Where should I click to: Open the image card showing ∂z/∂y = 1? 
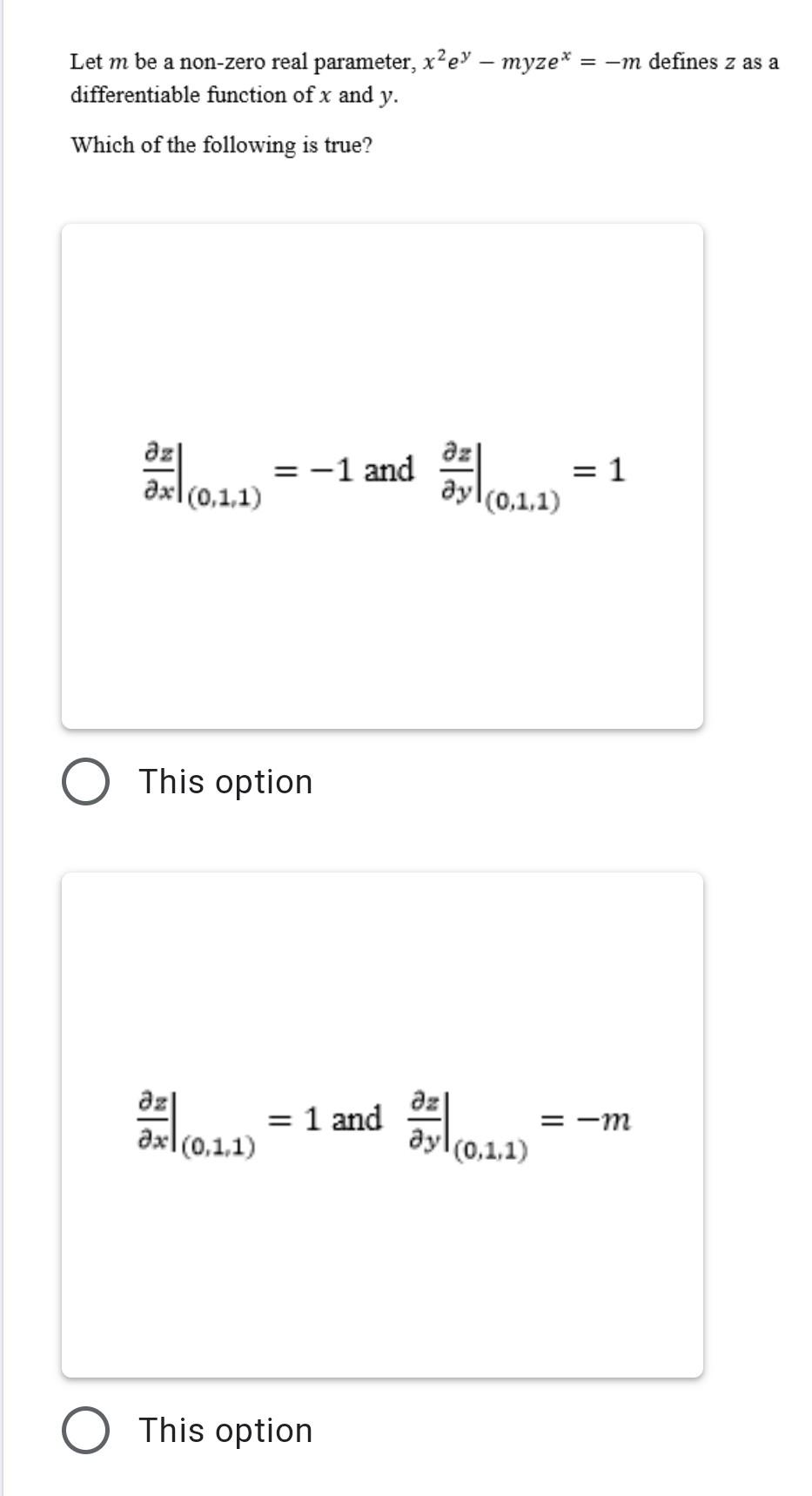pos(382,475)
